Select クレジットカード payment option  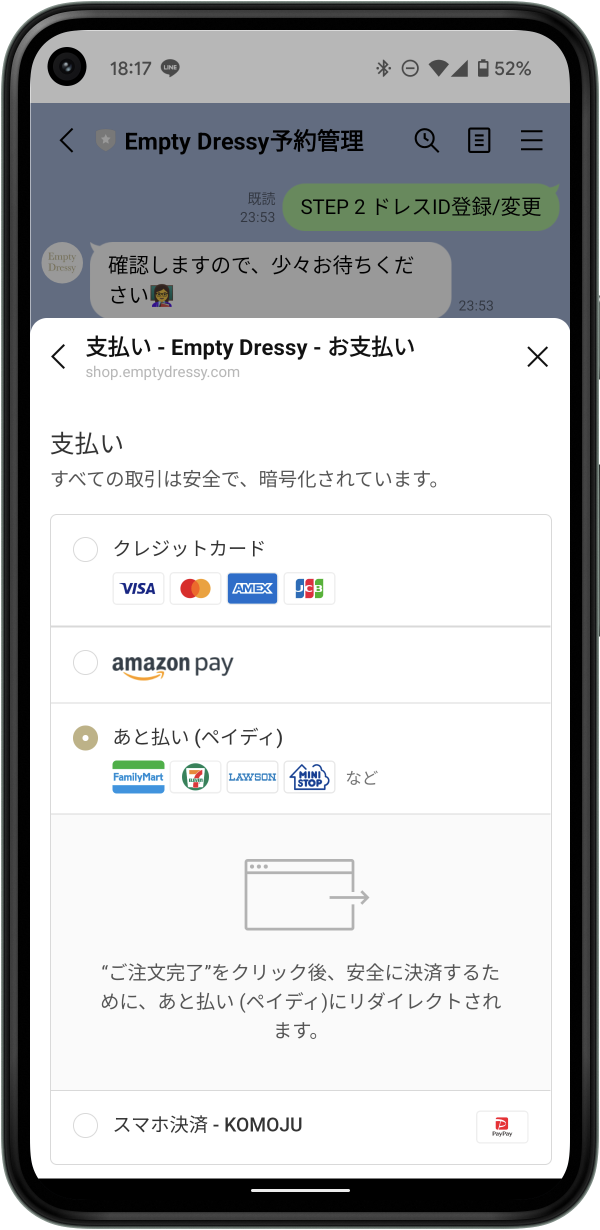(x=301, y=571)
